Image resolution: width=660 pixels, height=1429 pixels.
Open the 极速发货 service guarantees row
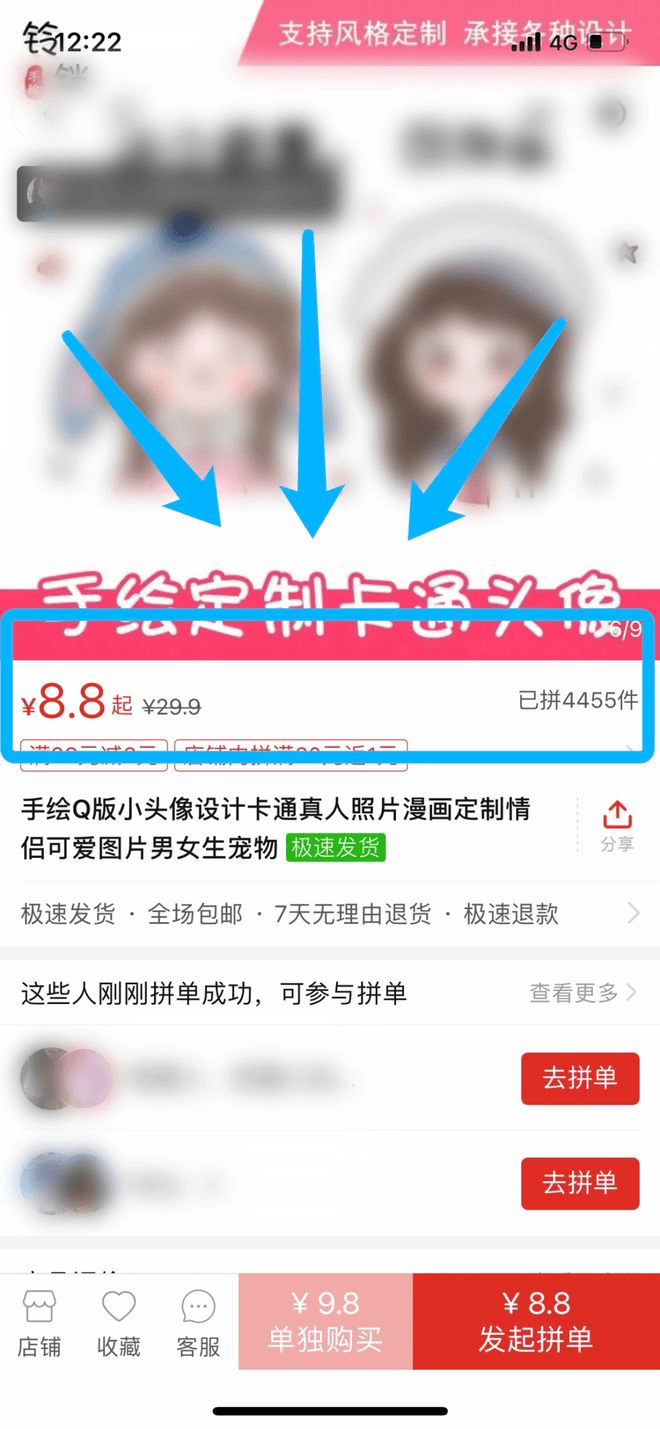[x=330, y=913]
